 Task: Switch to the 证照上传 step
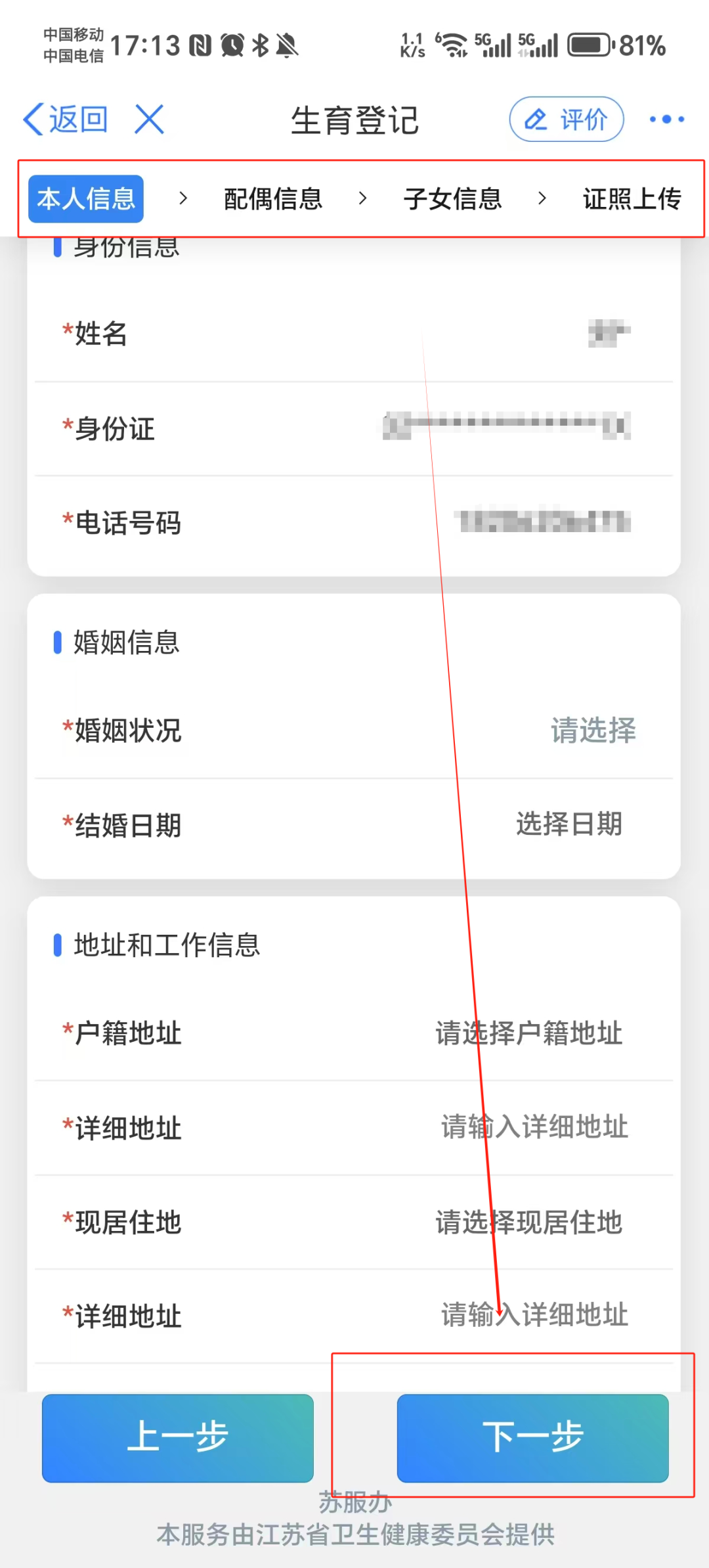(632, 198)
